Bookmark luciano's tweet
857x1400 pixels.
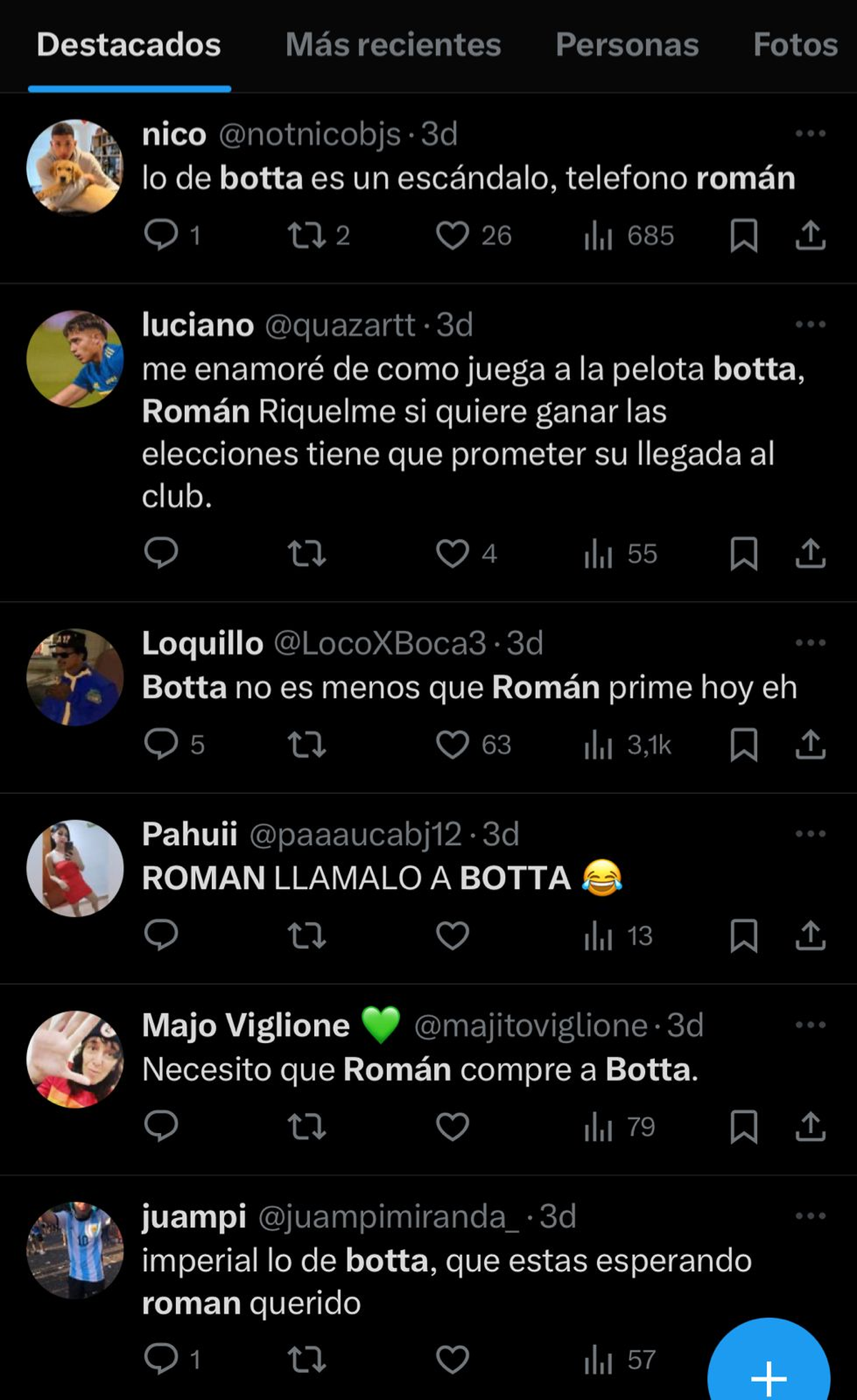tap(743, 554)
